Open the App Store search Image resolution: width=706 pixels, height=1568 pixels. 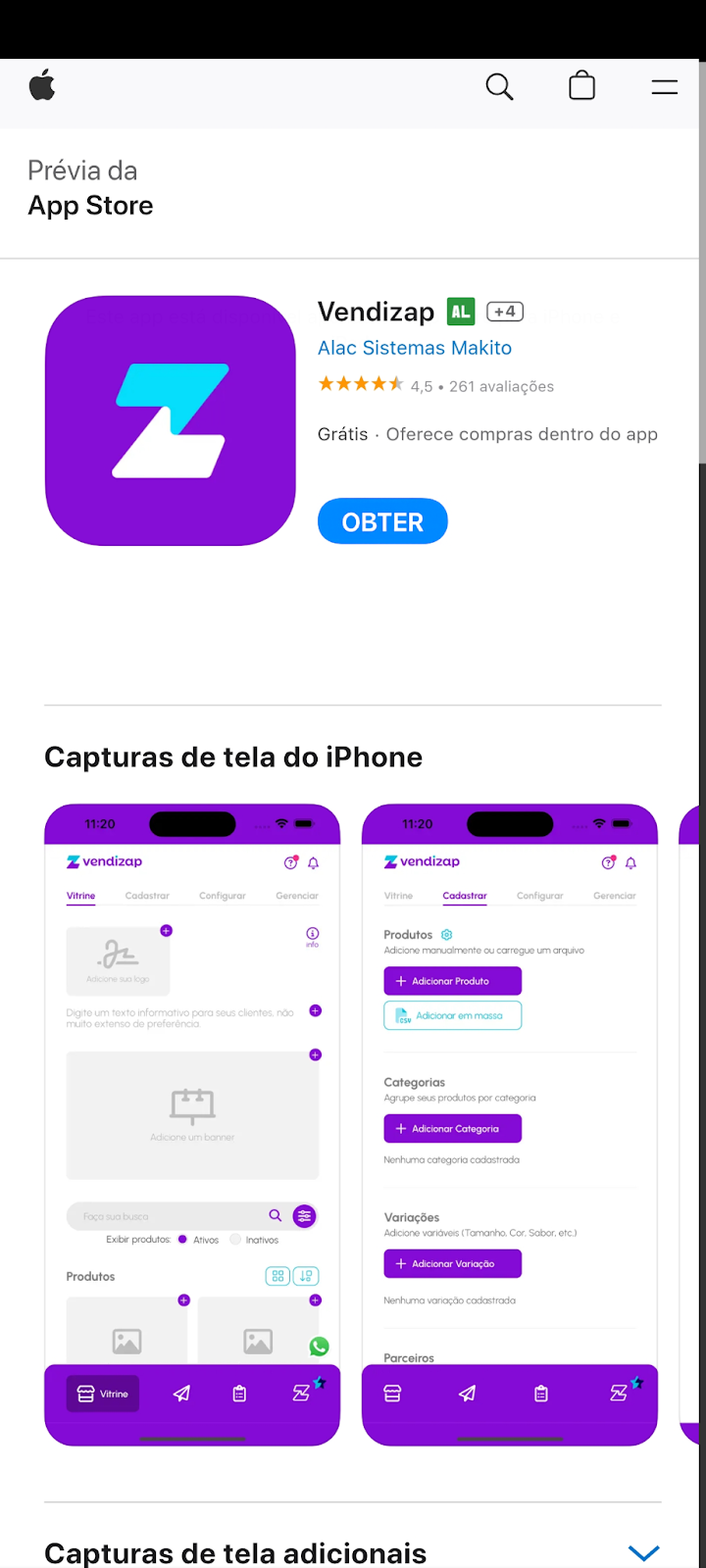pos(499,86)
